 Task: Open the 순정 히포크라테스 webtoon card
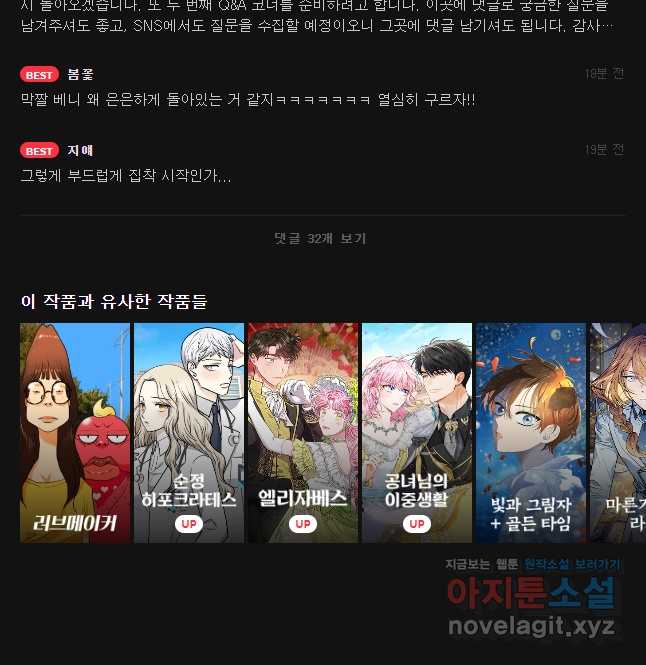189,432
